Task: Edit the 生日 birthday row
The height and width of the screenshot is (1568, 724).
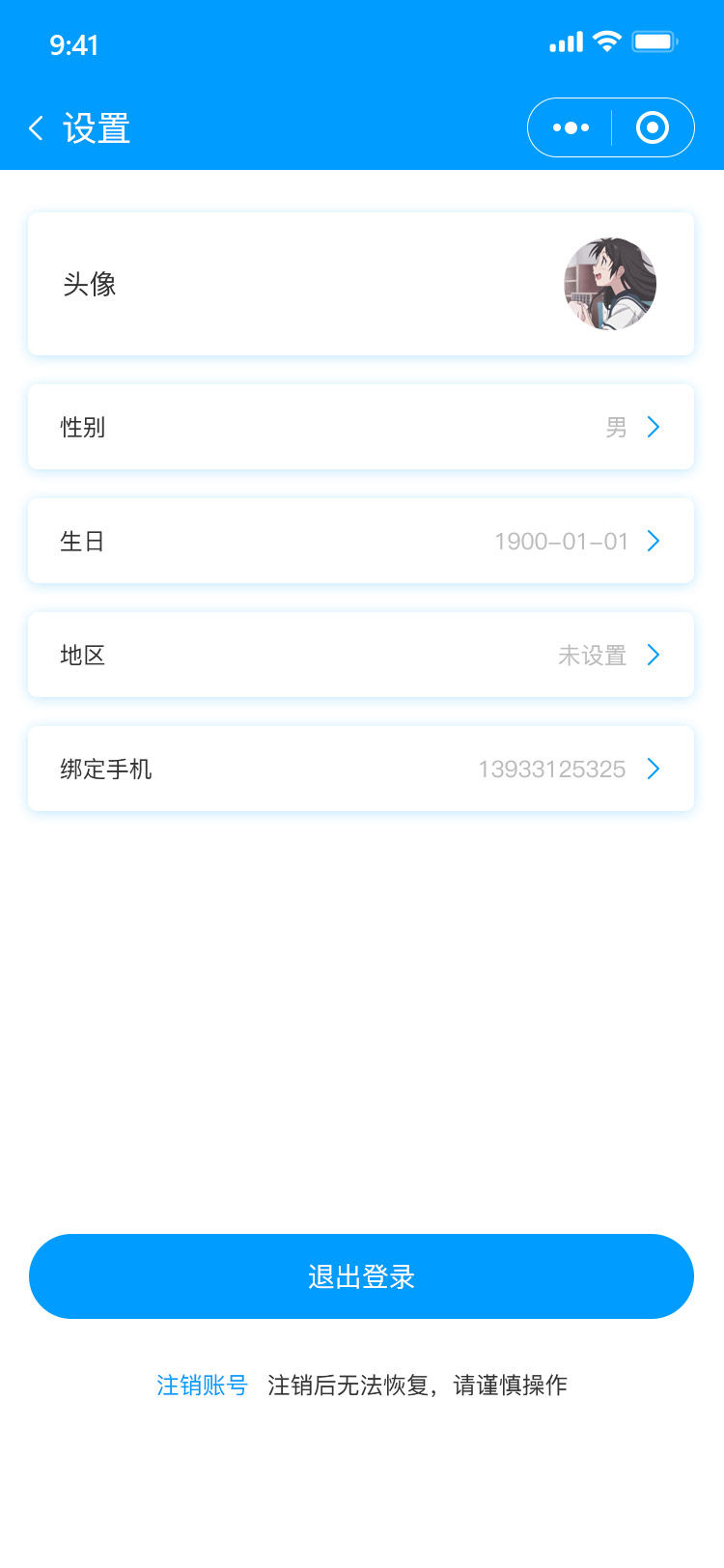Action: pyautogui.click(x=361, y=541)
